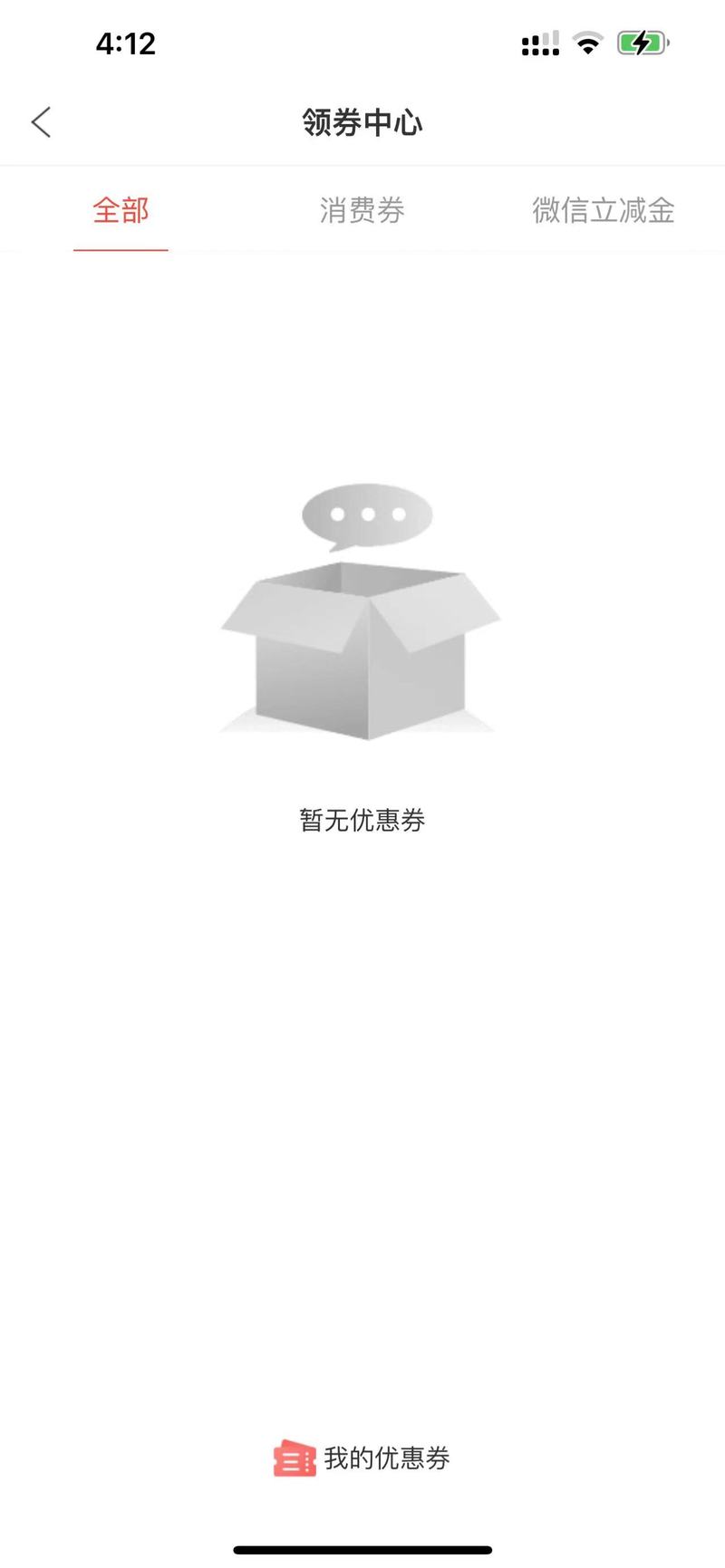The width and height of the screenshot is (725, 1568).
Task: Open 我的优惠券
Action: [362, 1458]
